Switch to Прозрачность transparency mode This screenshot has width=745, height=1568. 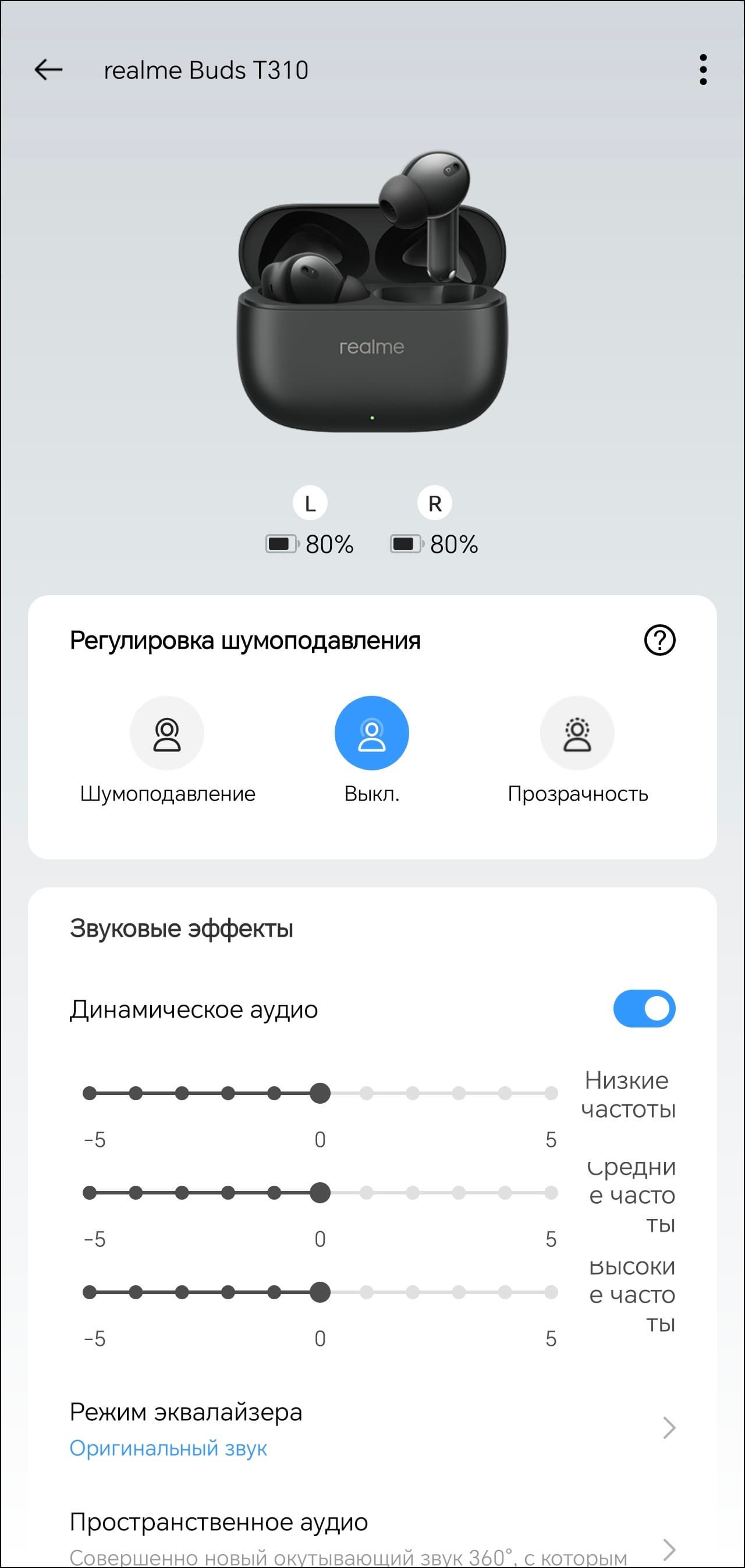coord(577,734)
